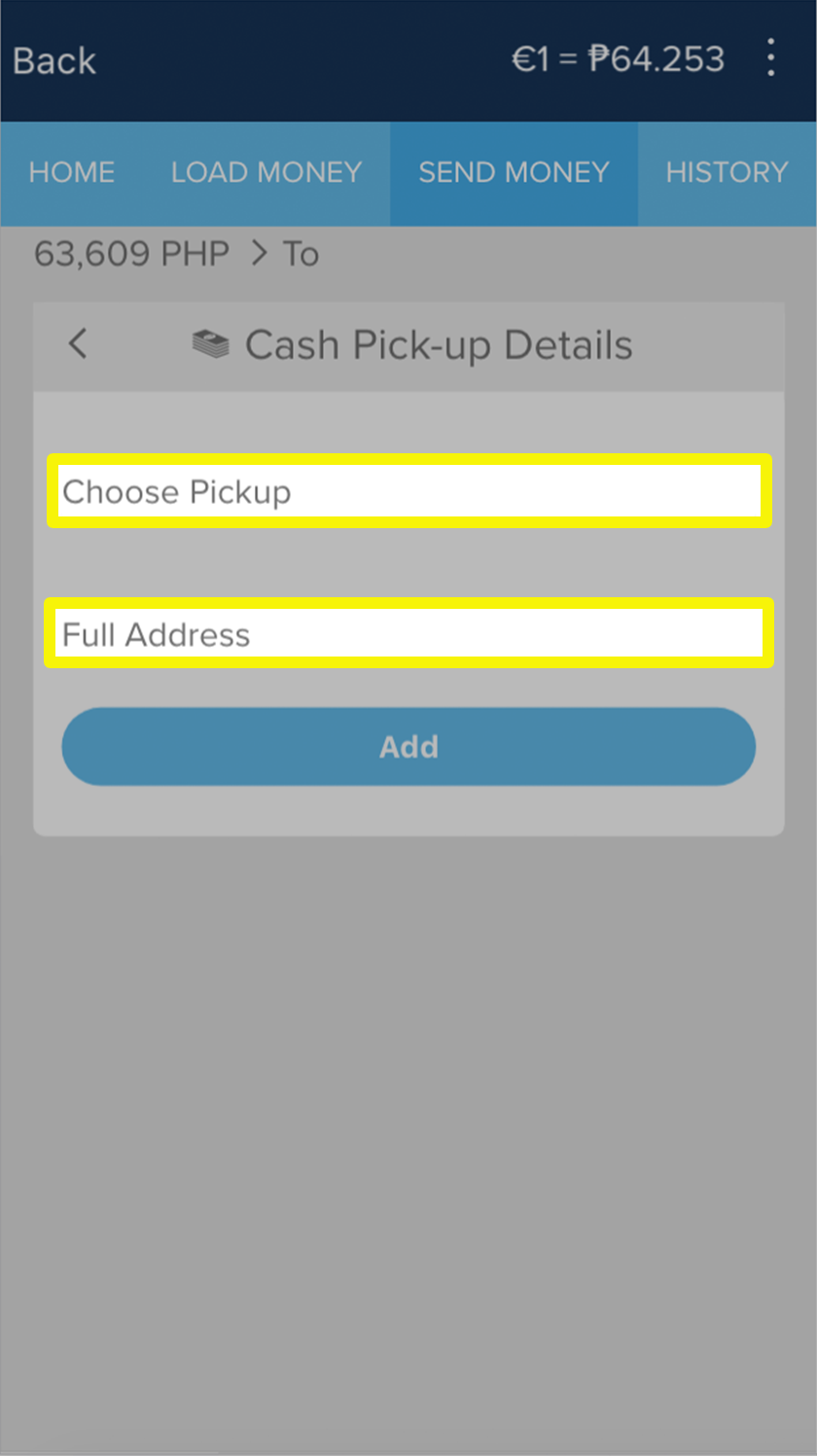Click the breadcrumb arrow after 63,609 PHP

pos(259,254)
